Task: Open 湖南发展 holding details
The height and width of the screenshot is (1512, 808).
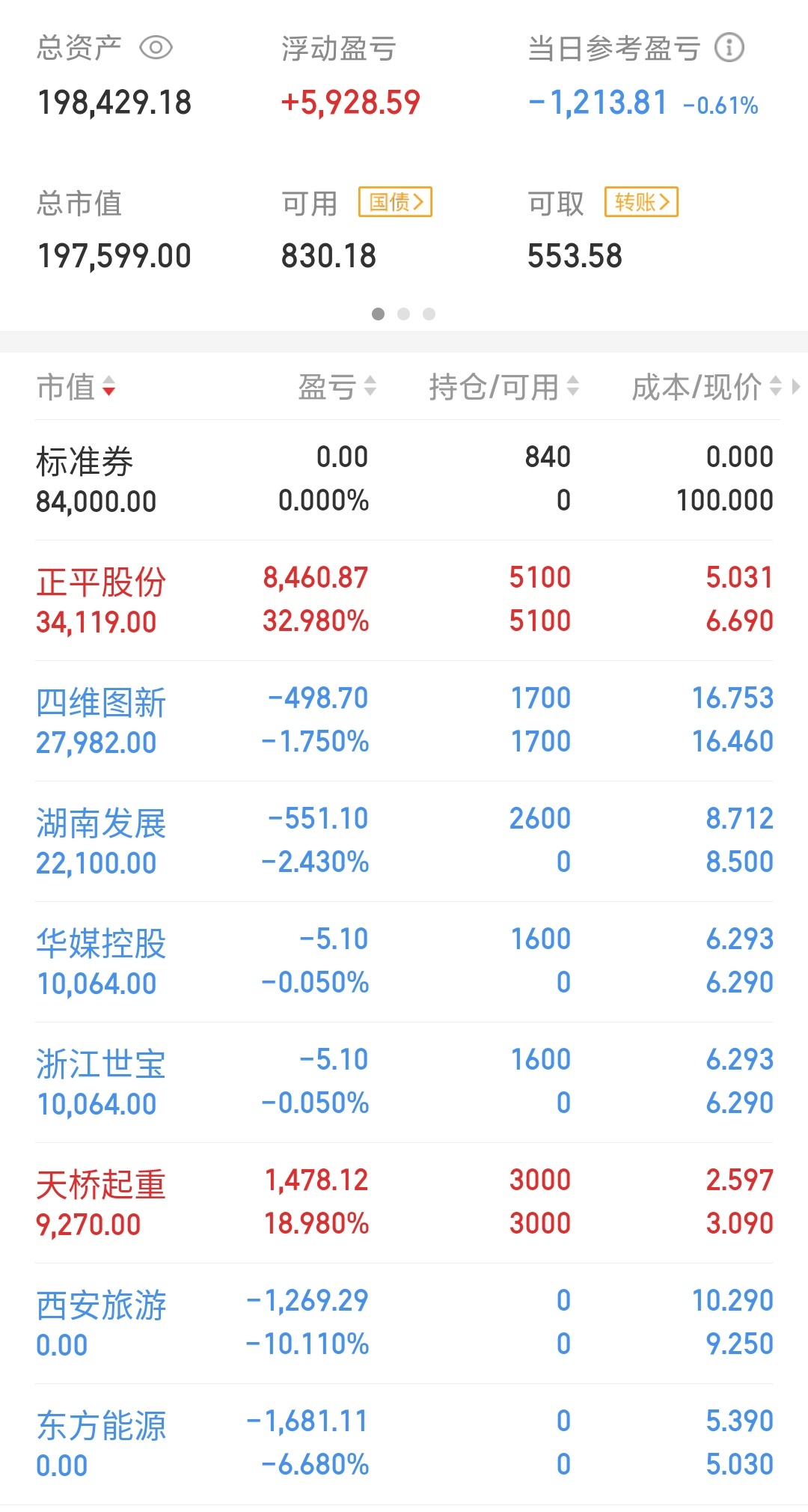Action: (404, 841)
